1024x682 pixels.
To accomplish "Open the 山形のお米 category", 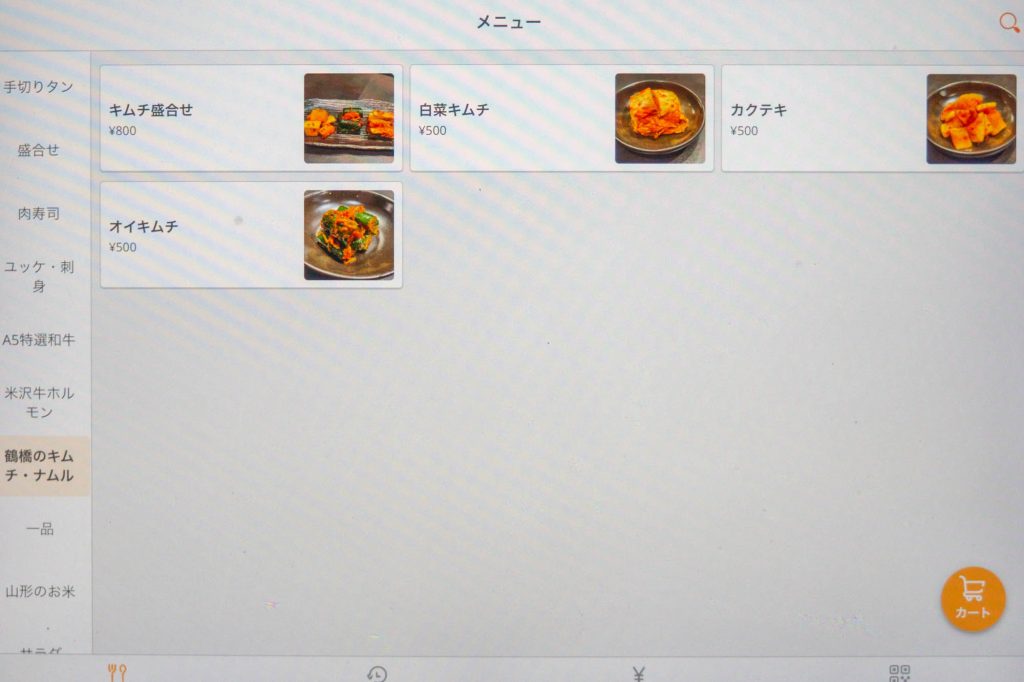I will click(40, 591).
